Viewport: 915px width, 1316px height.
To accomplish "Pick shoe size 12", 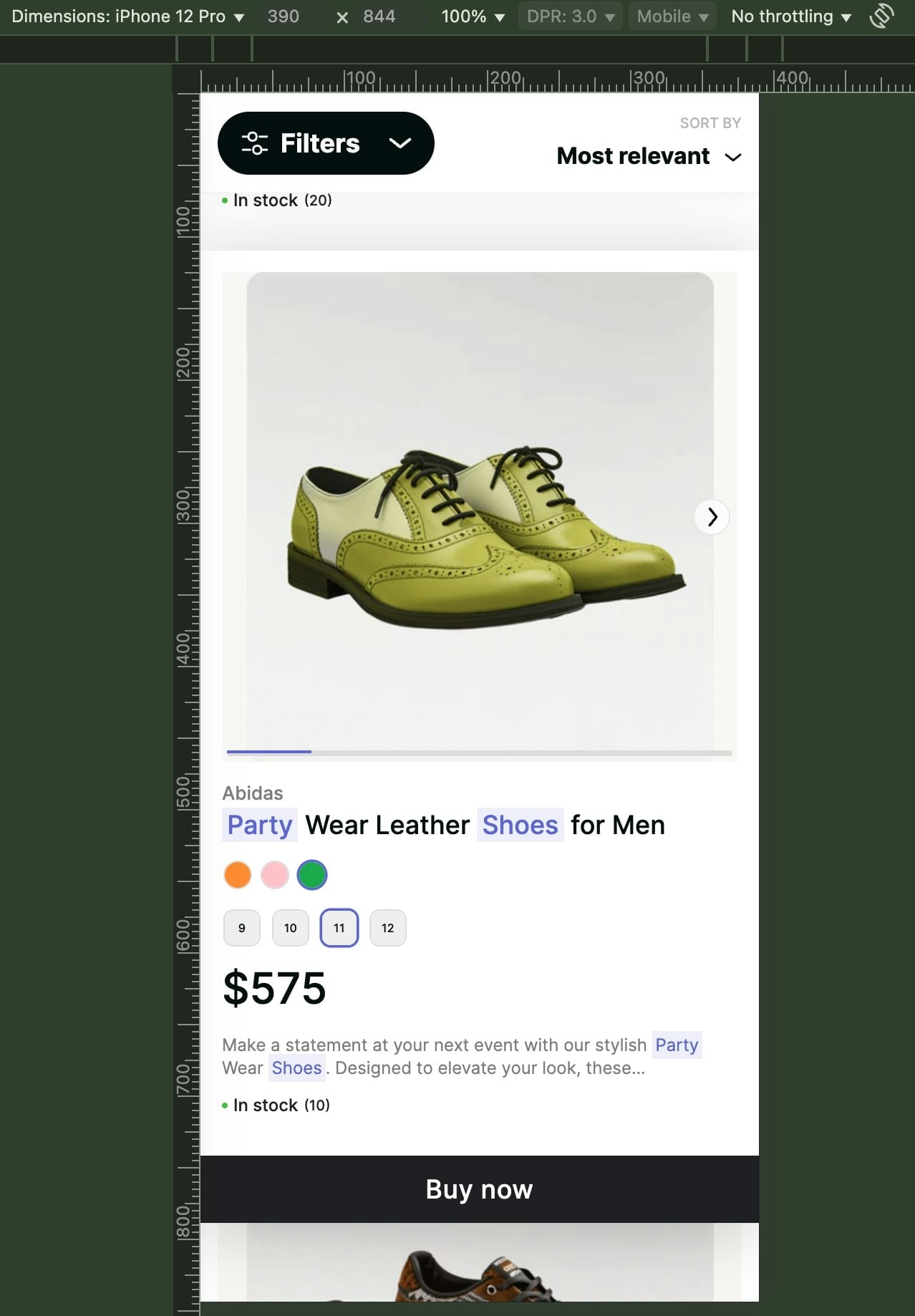I will pos(388,928).
